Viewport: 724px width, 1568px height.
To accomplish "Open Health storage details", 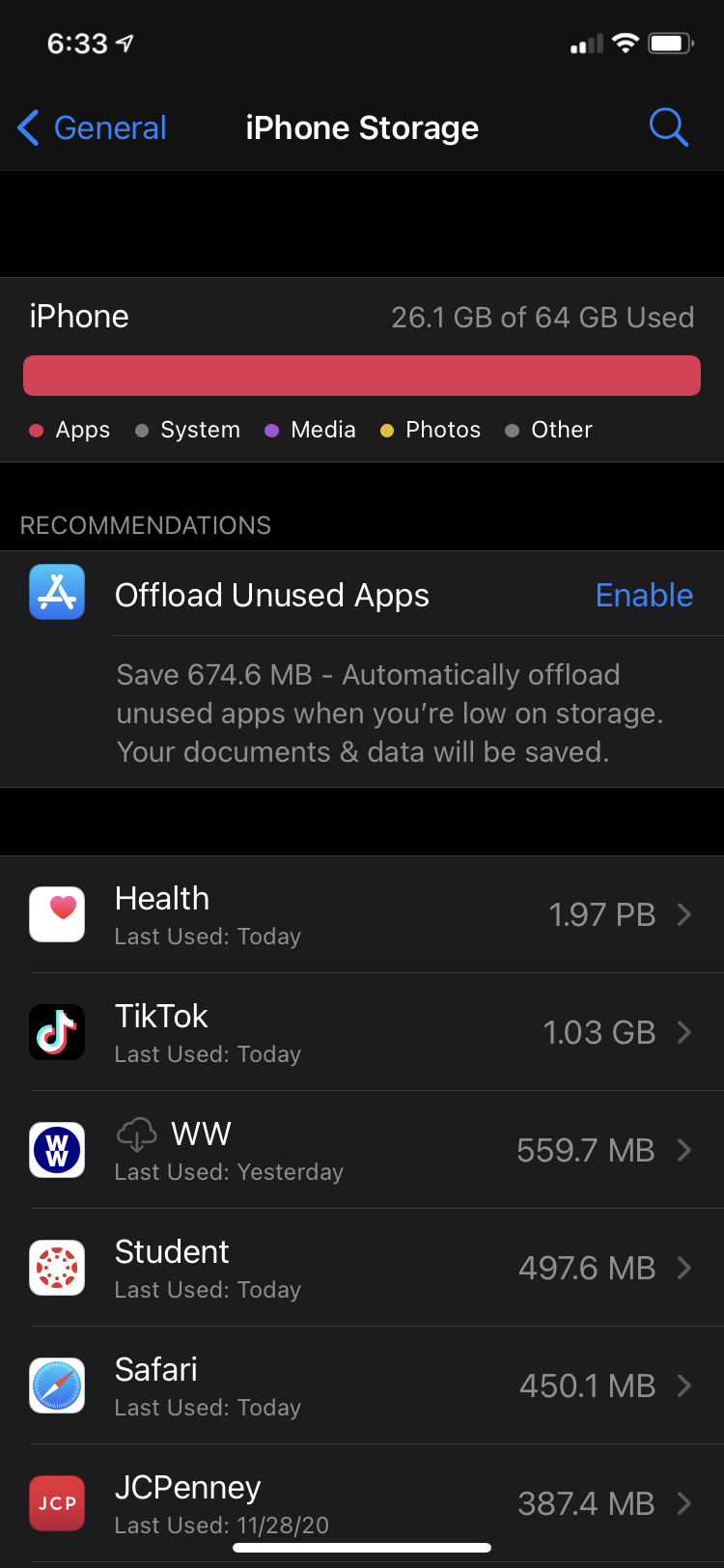I will pos(362,914).
